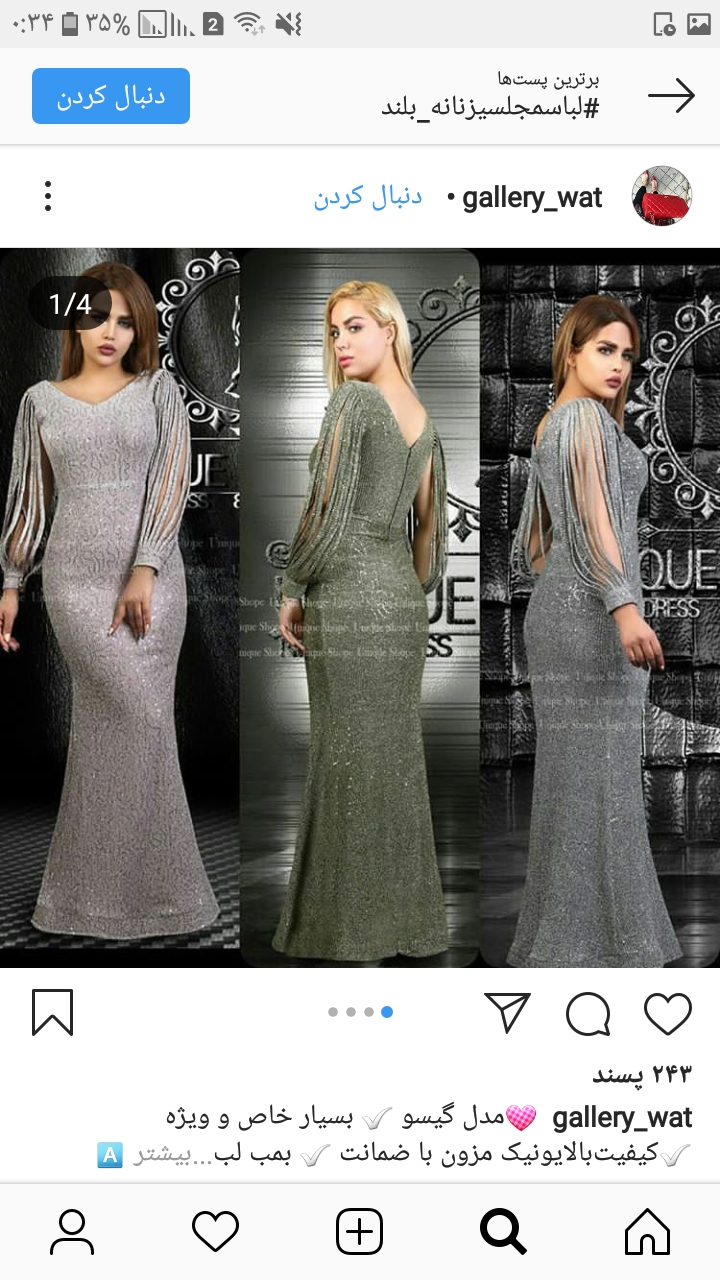The height and width of the screenshot is (1280, 720).
Task: Follow the hashtag with the blue button
Action: [x=111, y=96]
